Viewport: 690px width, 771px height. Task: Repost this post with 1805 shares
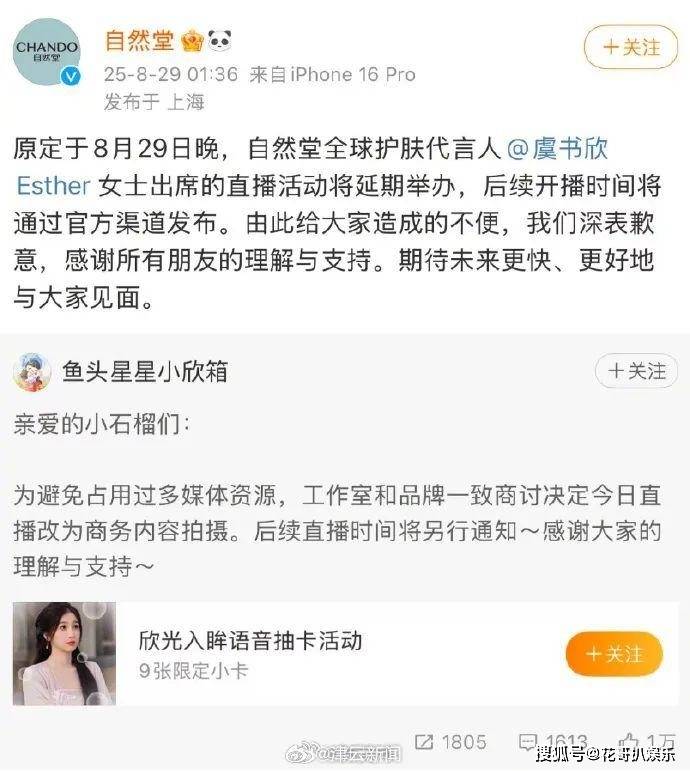click(x=451, y=741)
